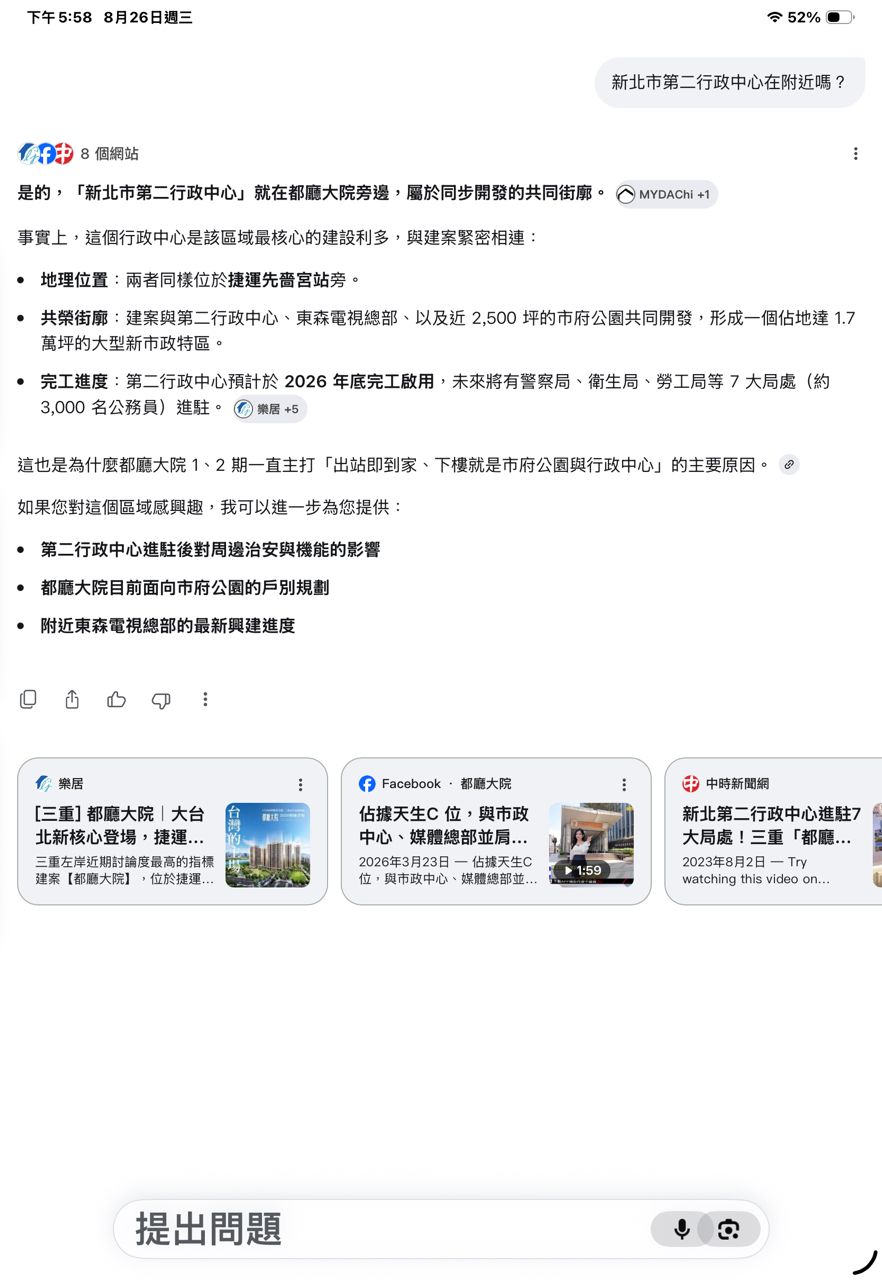The height and width of the screenshot is (1280, 882).
Task: Open overflow menu on the Facebook card
Action: coord(624,785)
